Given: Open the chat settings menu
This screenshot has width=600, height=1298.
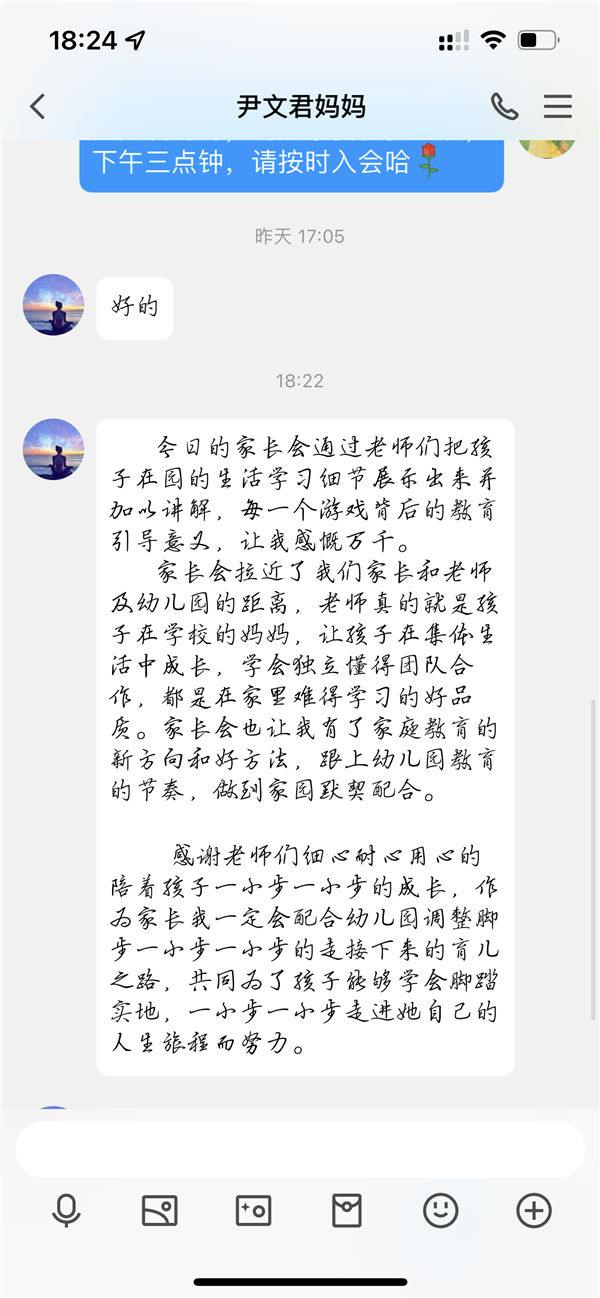Looking at the screenshot, I should click(557, 106).
